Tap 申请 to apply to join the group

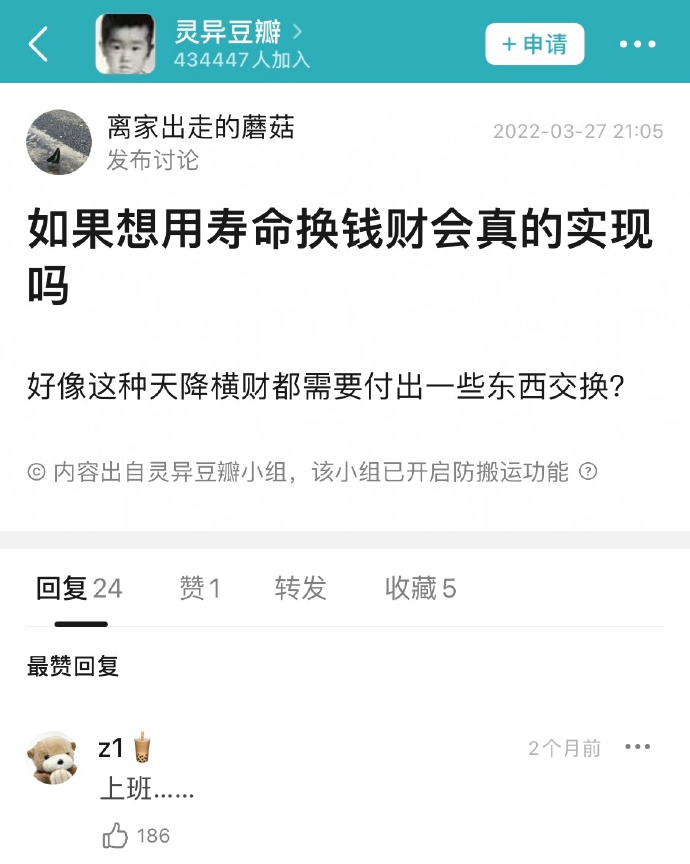(535, 44)
